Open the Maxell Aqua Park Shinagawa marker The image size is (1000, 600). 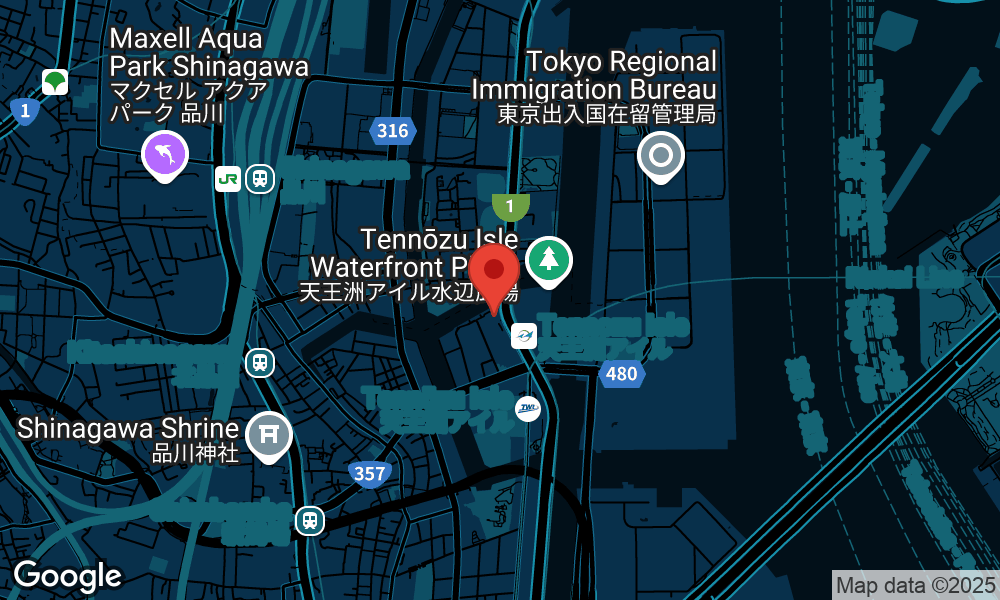[x=165, y=156]
